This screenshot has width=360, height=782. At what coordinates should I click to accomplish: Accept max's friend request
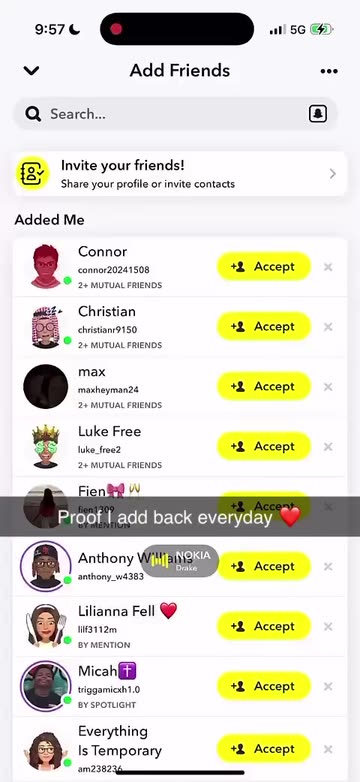pyautogui.click(x=264, y=387)
